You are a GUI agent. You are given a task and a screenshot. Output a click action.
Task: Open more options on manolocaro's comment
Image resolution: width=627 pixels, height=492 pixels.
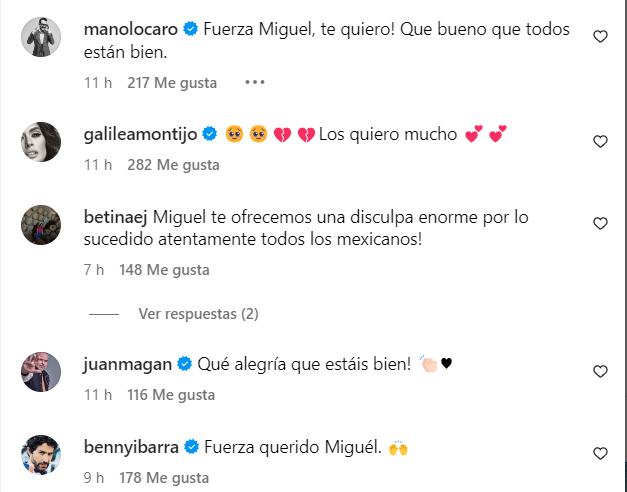tap(254, 83)
